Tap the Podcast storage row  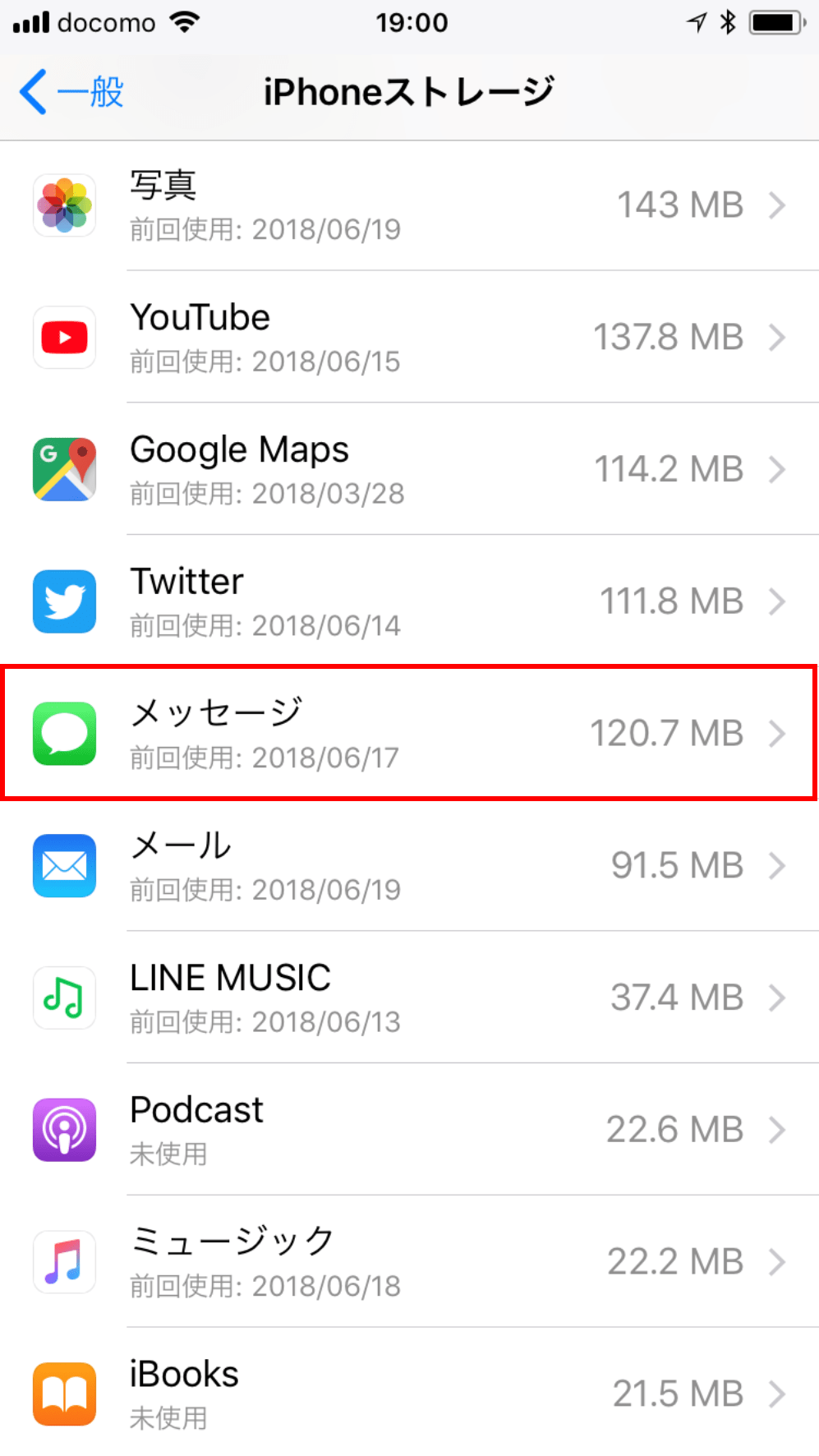click(409, 1130)
